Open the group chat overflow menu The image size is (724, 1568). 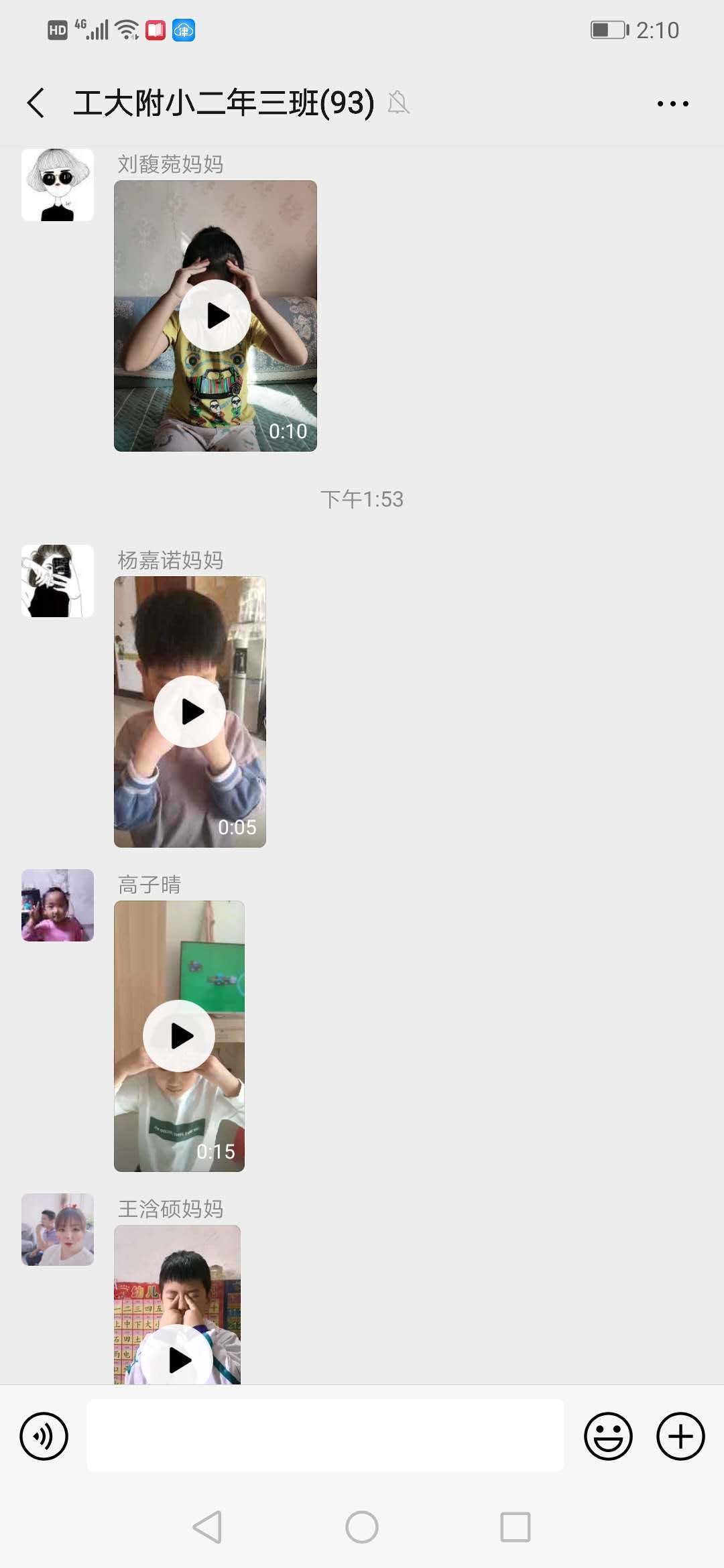pyautogui.click(x=672, y=104)
